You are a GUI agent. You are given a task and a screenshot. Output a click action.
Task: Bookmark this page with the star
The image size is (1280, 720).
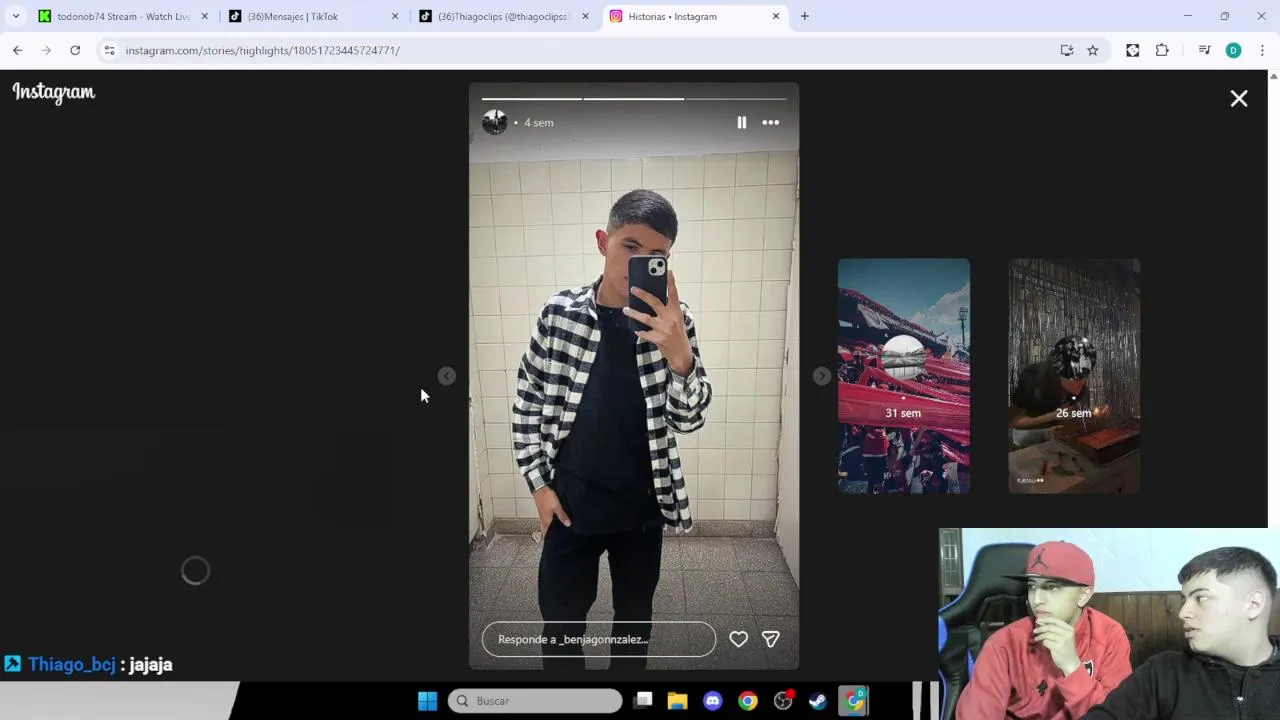1092,50
